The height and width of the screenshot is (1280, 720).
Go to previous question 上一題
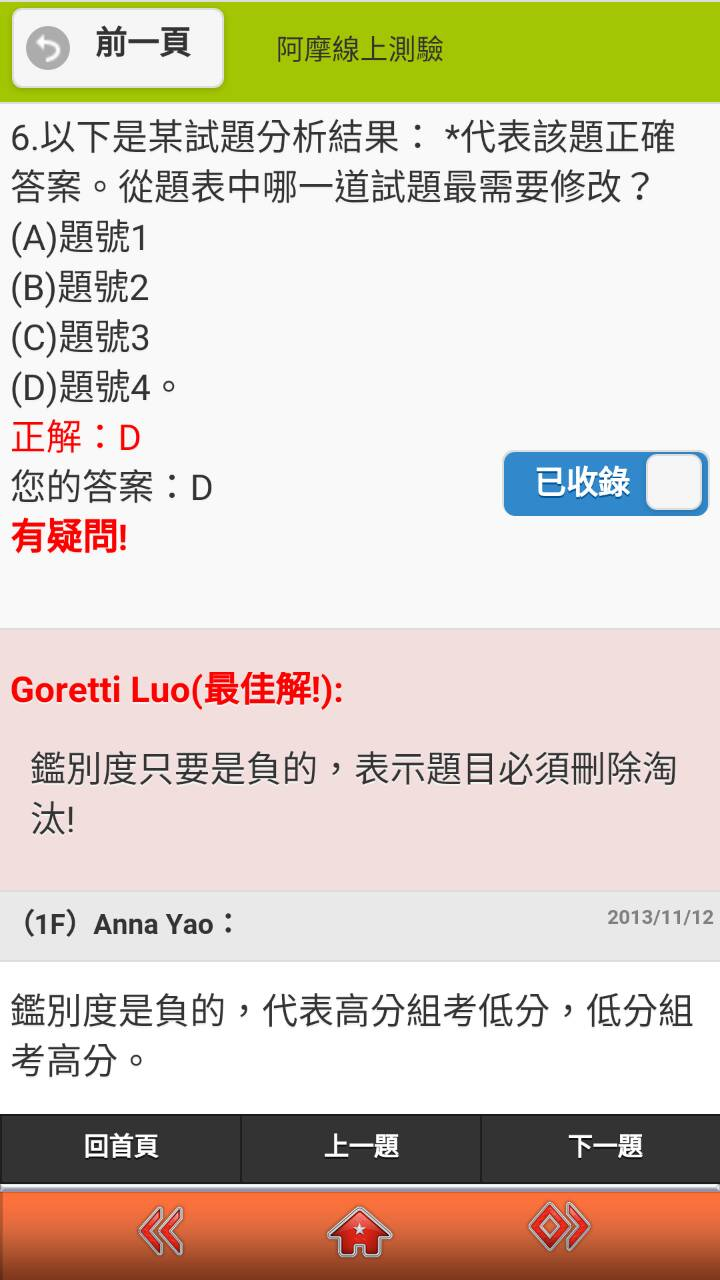[x=361, y=1147]
